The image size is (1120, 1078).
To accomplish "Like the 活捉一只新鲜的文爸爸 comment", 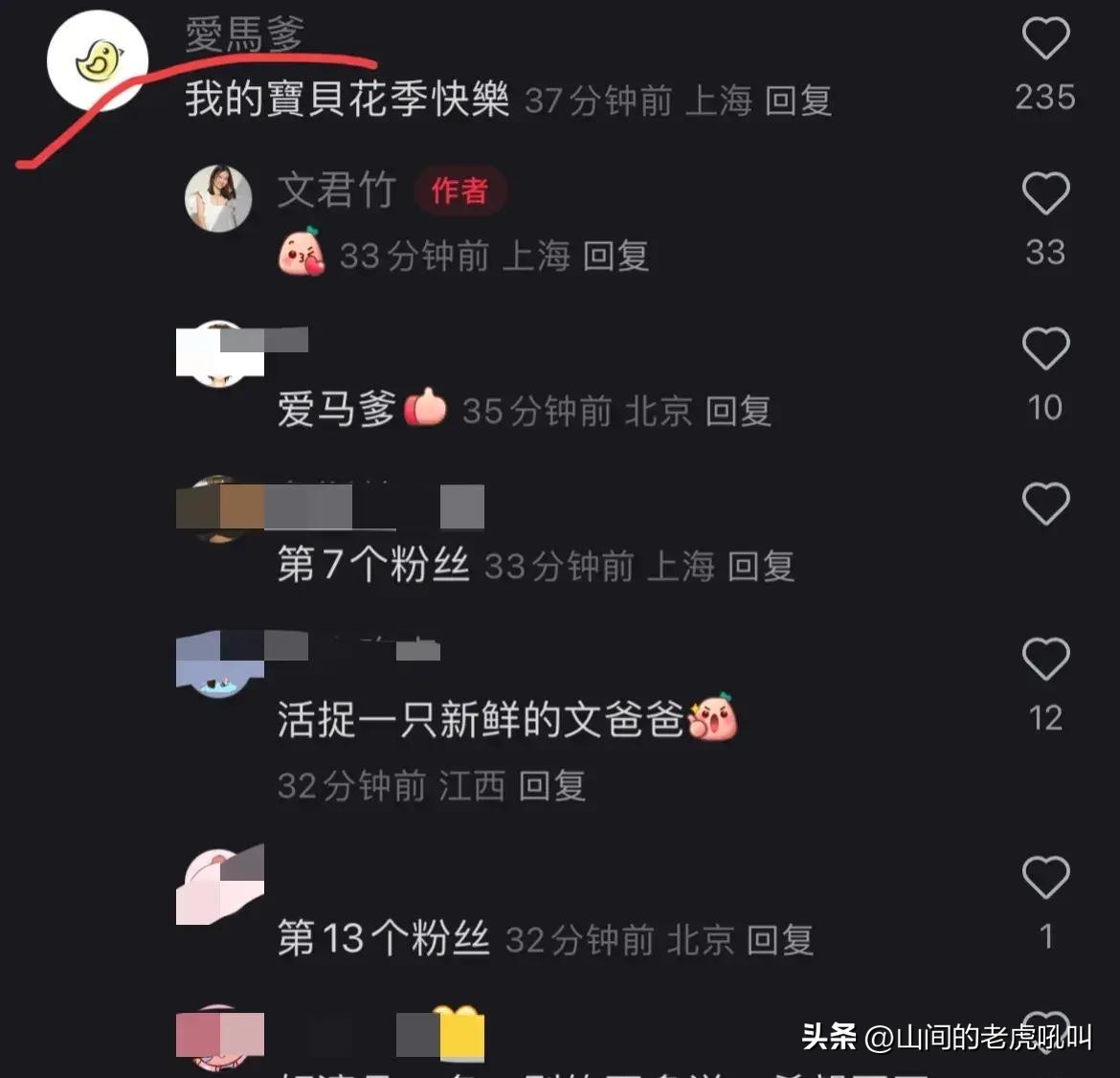I will tap(1045, 660).
